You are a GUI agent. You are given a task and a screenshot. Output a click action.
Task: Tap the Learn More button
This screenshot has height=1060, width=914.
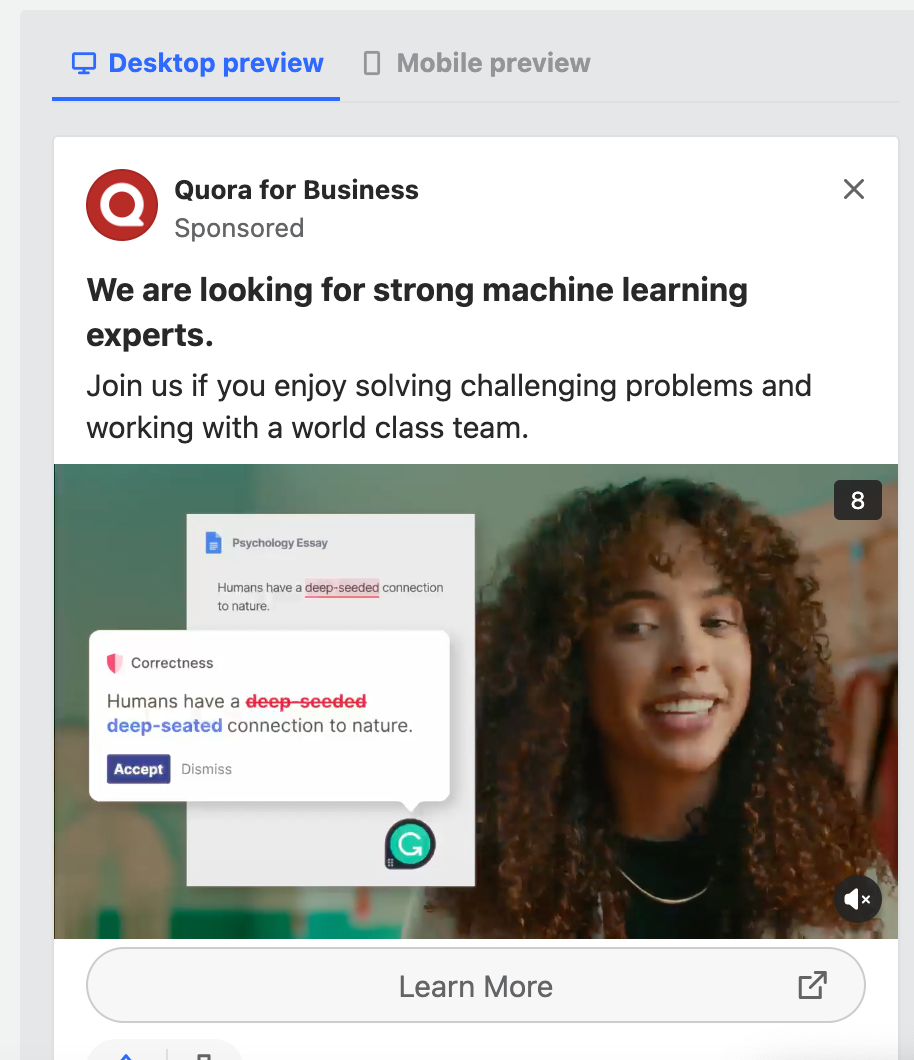pos(476,986)
